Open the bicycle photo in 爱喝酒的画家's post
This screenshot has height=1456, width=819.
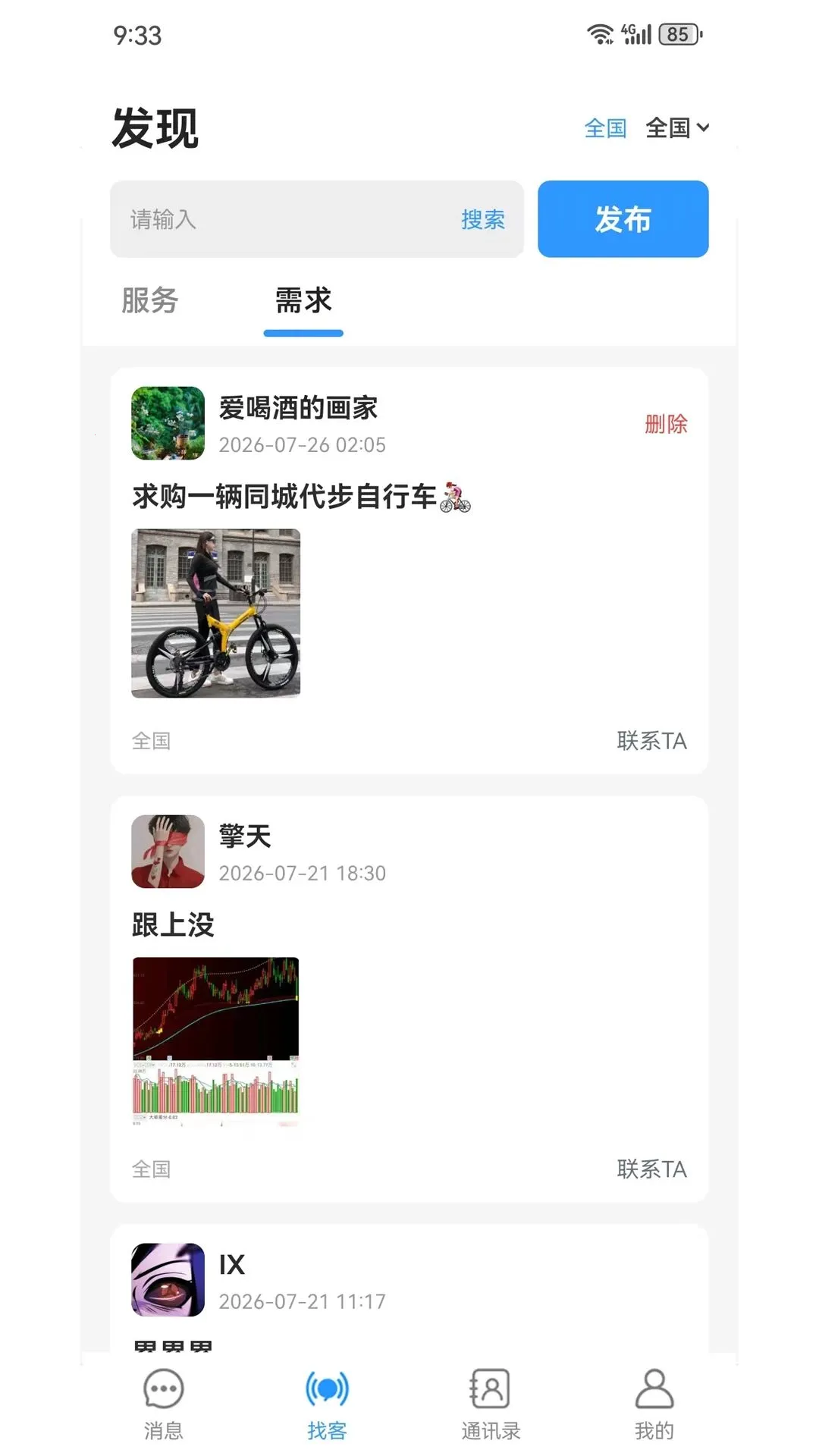point(216,613)
